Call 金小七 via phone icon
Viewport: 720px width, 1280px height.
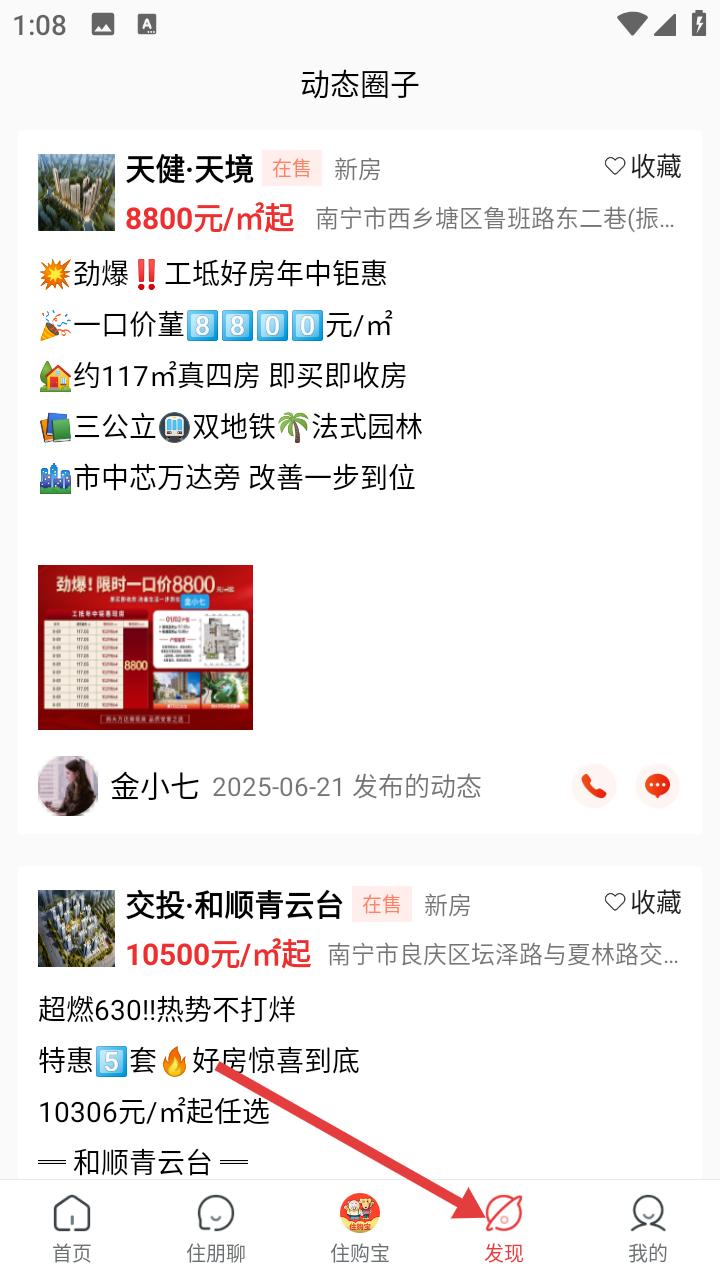click(x=593, y=787)
